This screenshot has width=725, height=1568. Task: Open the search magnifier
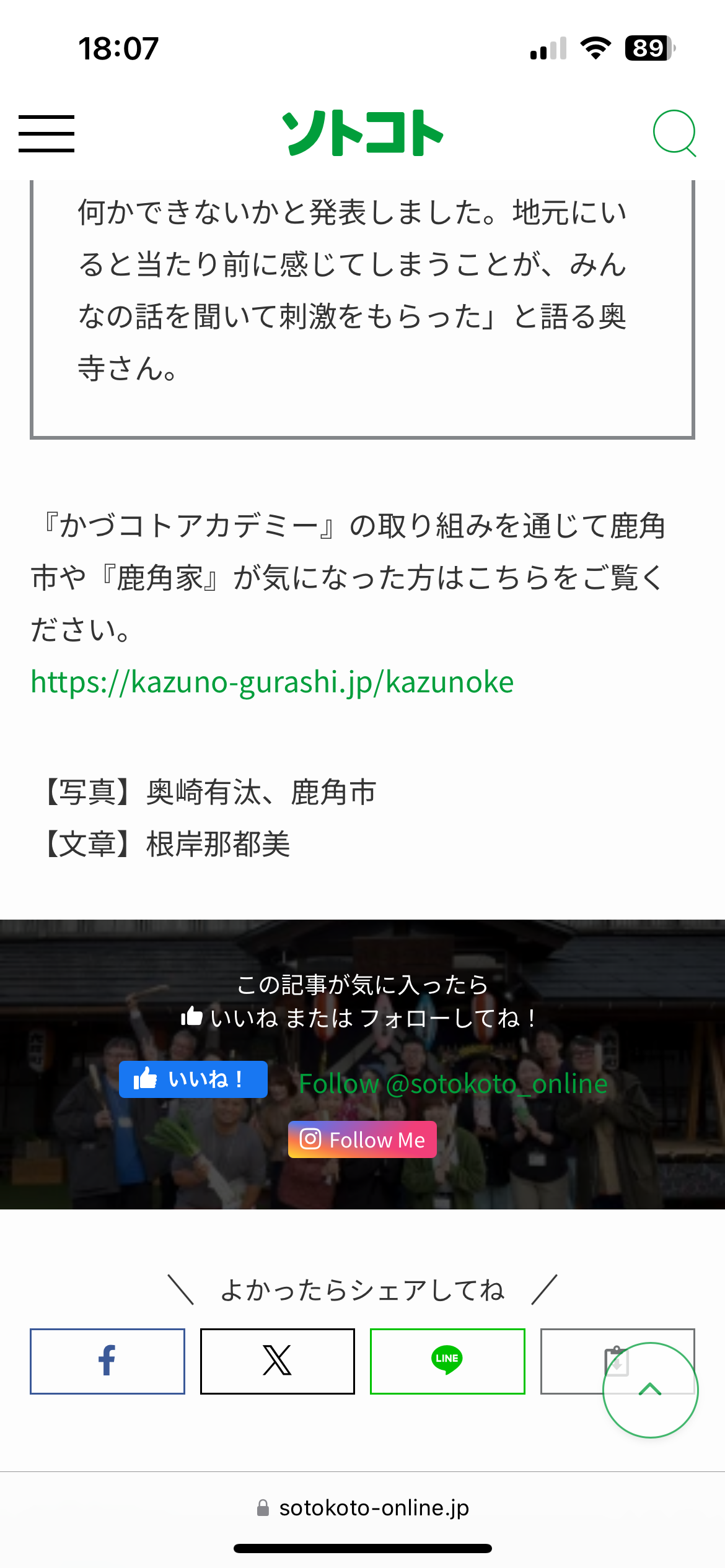click(x=674, y=133)
